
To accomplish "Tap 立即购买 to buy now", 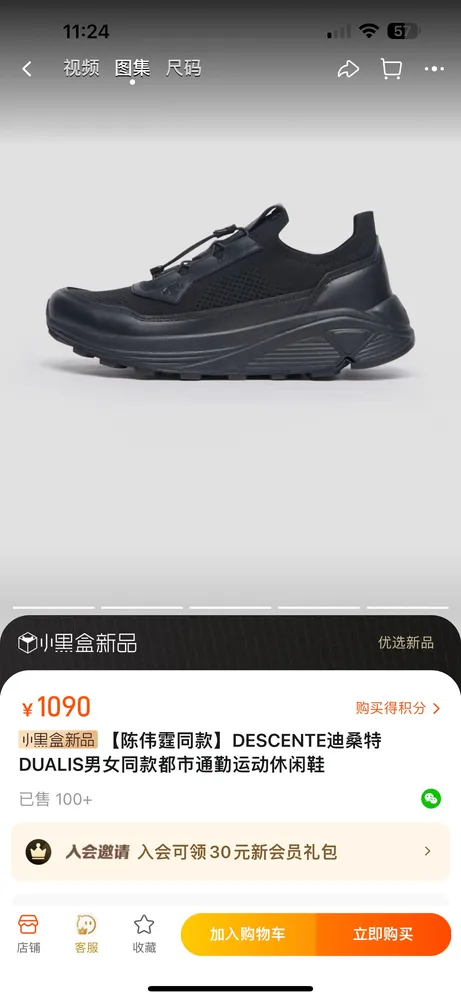I will coord(383,934).
